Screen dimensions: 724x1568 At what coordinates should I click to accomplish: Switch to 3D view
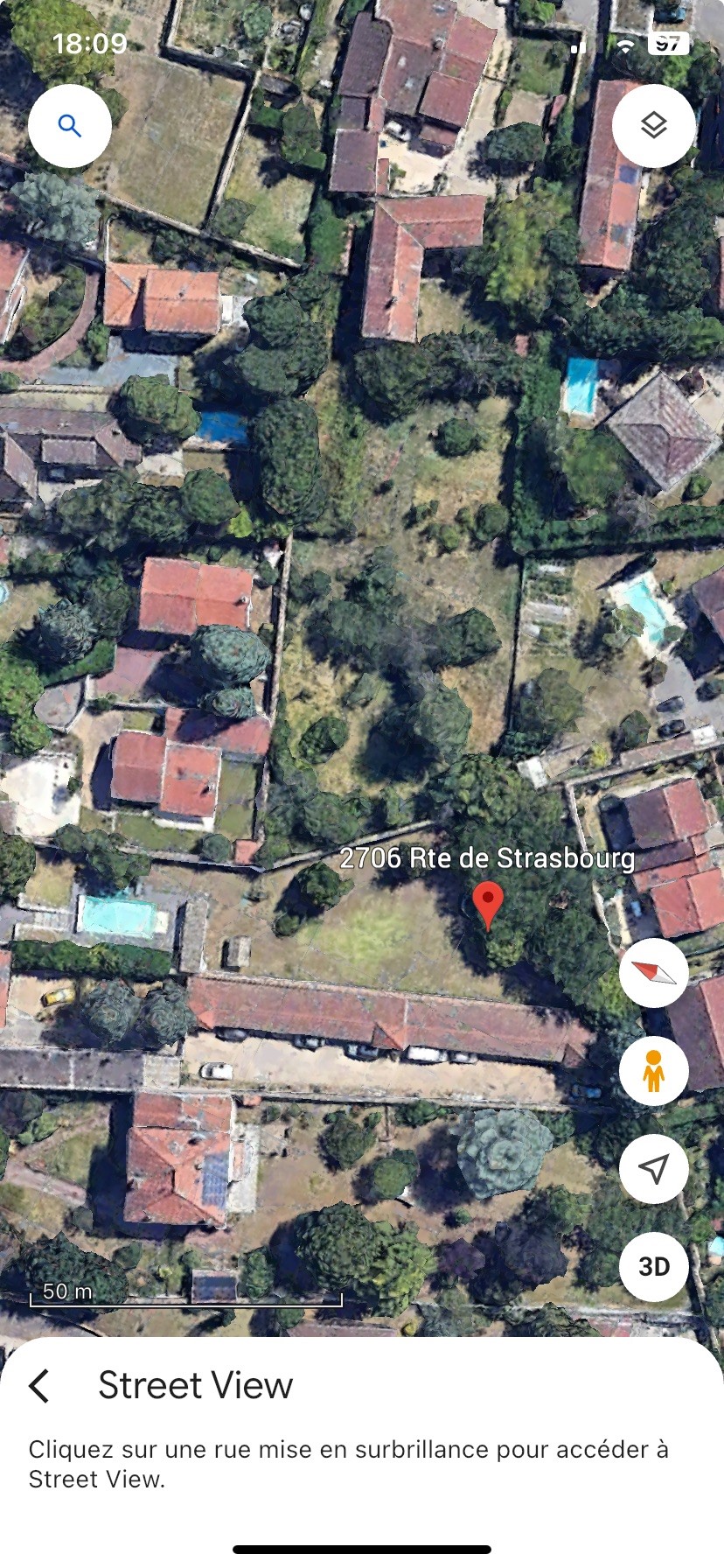tap(654, 1266)
